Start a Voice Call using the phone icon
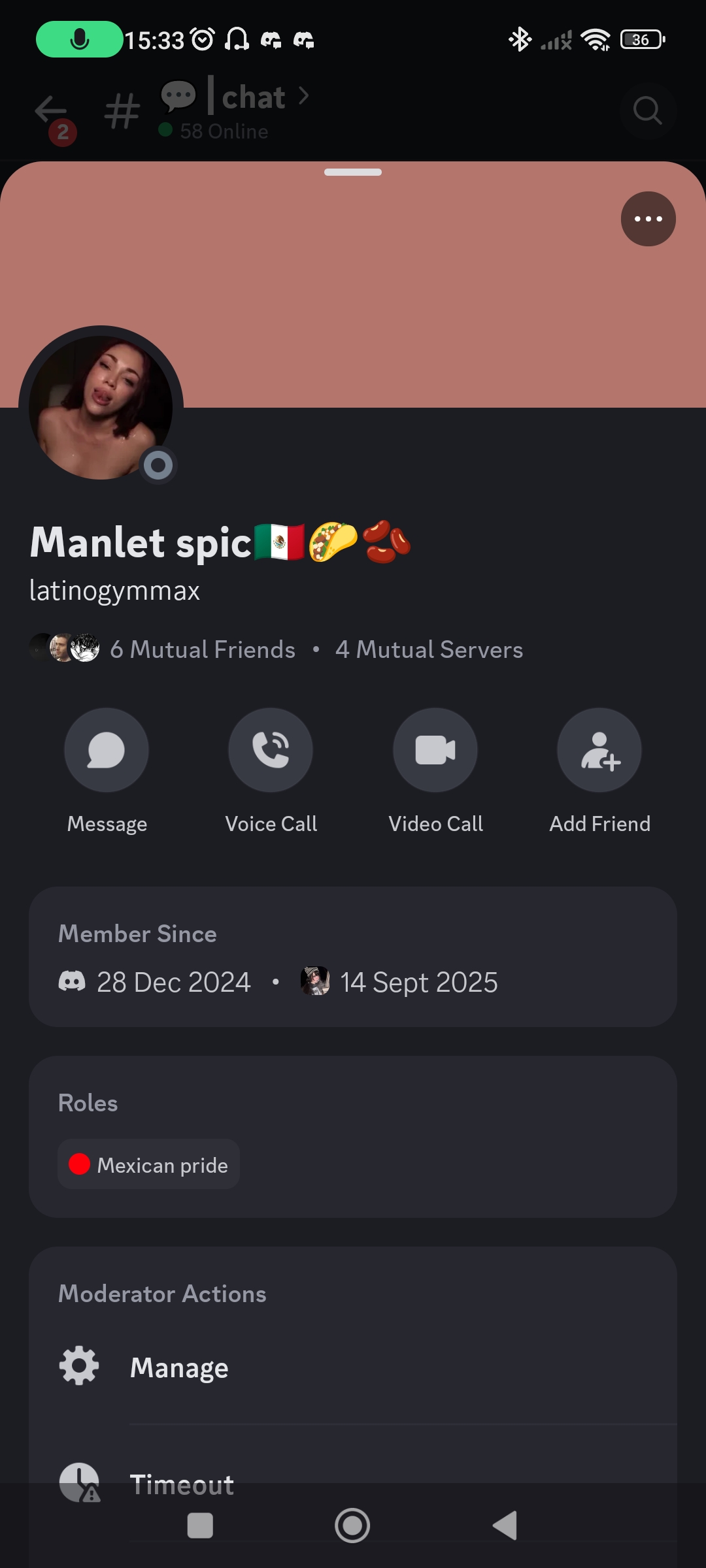The width and height of the screenshot is (706, 1568). pyautogui.click(x=271, y=750)
